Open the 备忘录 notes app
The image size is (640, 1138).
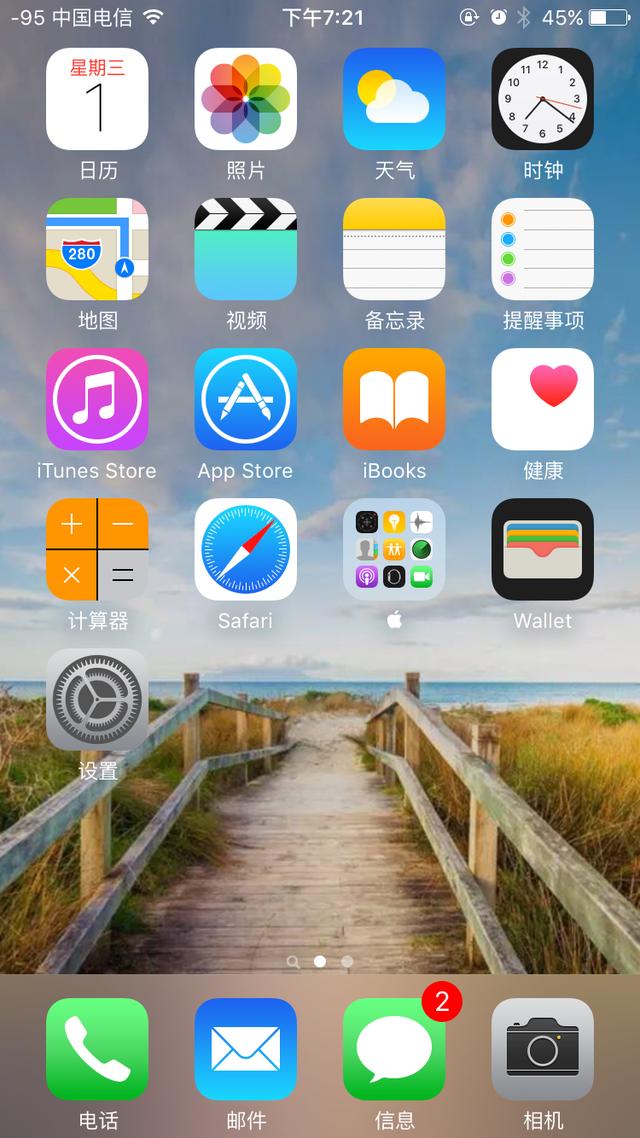[x=394, y=249]
